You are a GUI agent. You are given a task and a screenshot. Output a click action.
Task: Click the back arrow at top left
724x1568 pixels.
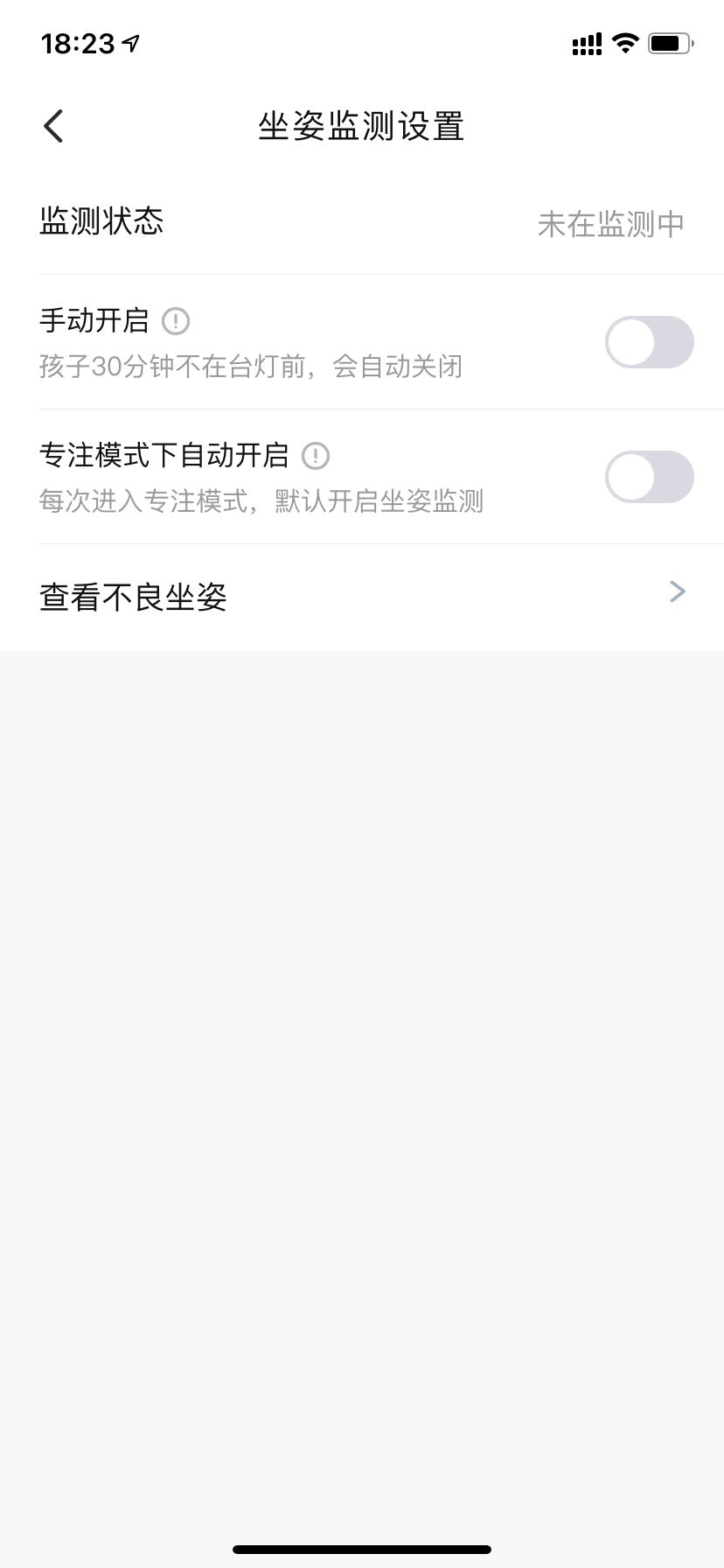click(x=52, y=124)
